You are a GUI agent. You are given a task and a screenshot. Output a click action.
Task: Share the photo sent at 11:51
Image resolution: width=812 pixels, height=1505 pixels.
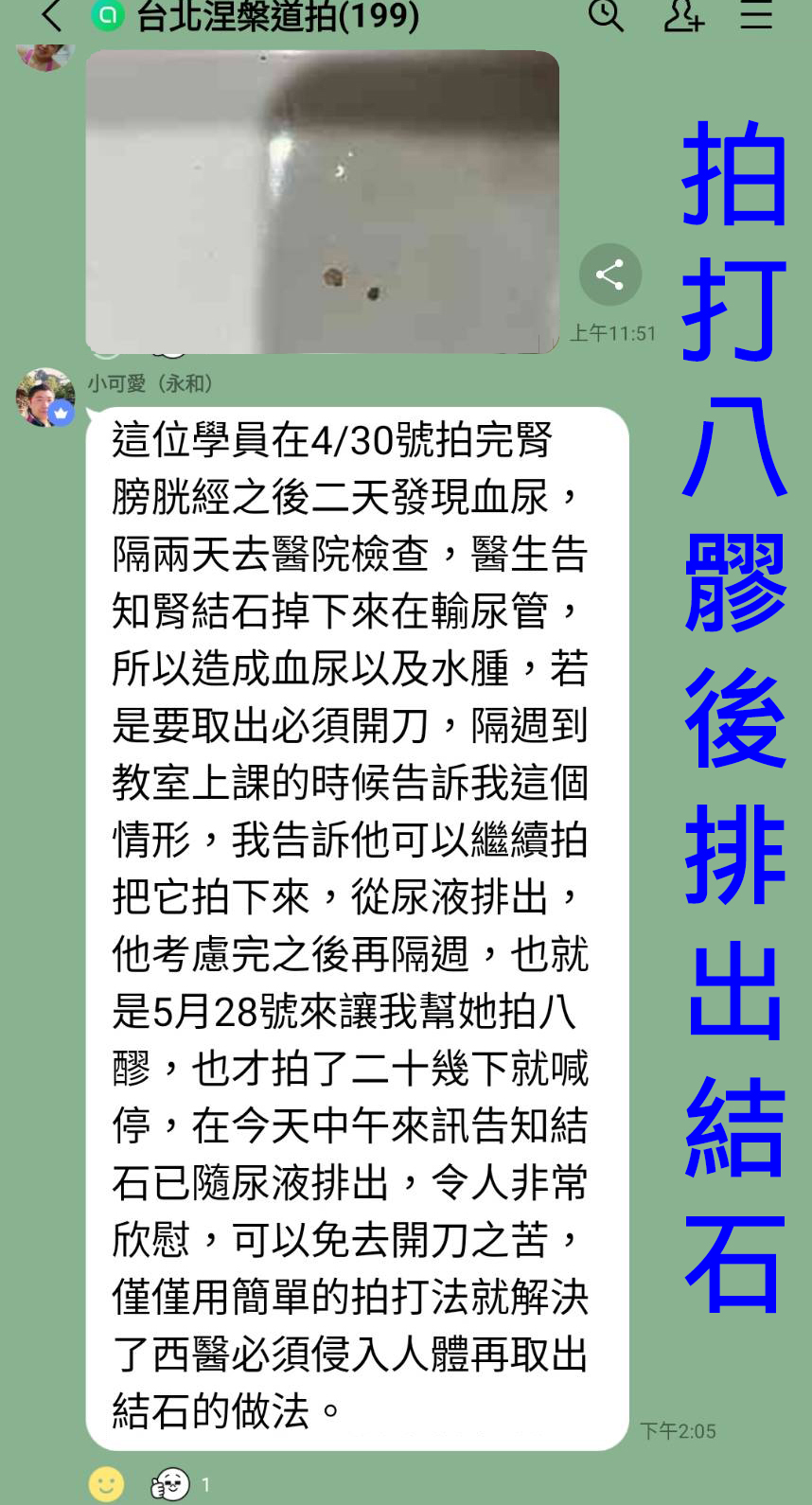(x=610, y=275)
